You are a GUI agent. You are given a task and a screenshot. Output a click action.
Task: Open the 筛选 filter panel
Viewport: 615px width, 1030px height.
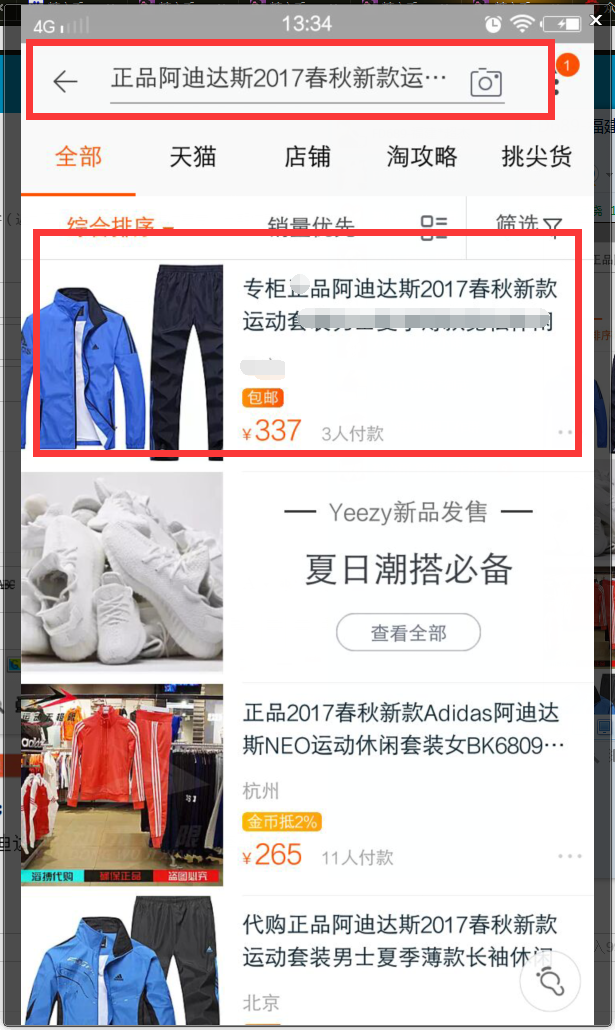529,226
